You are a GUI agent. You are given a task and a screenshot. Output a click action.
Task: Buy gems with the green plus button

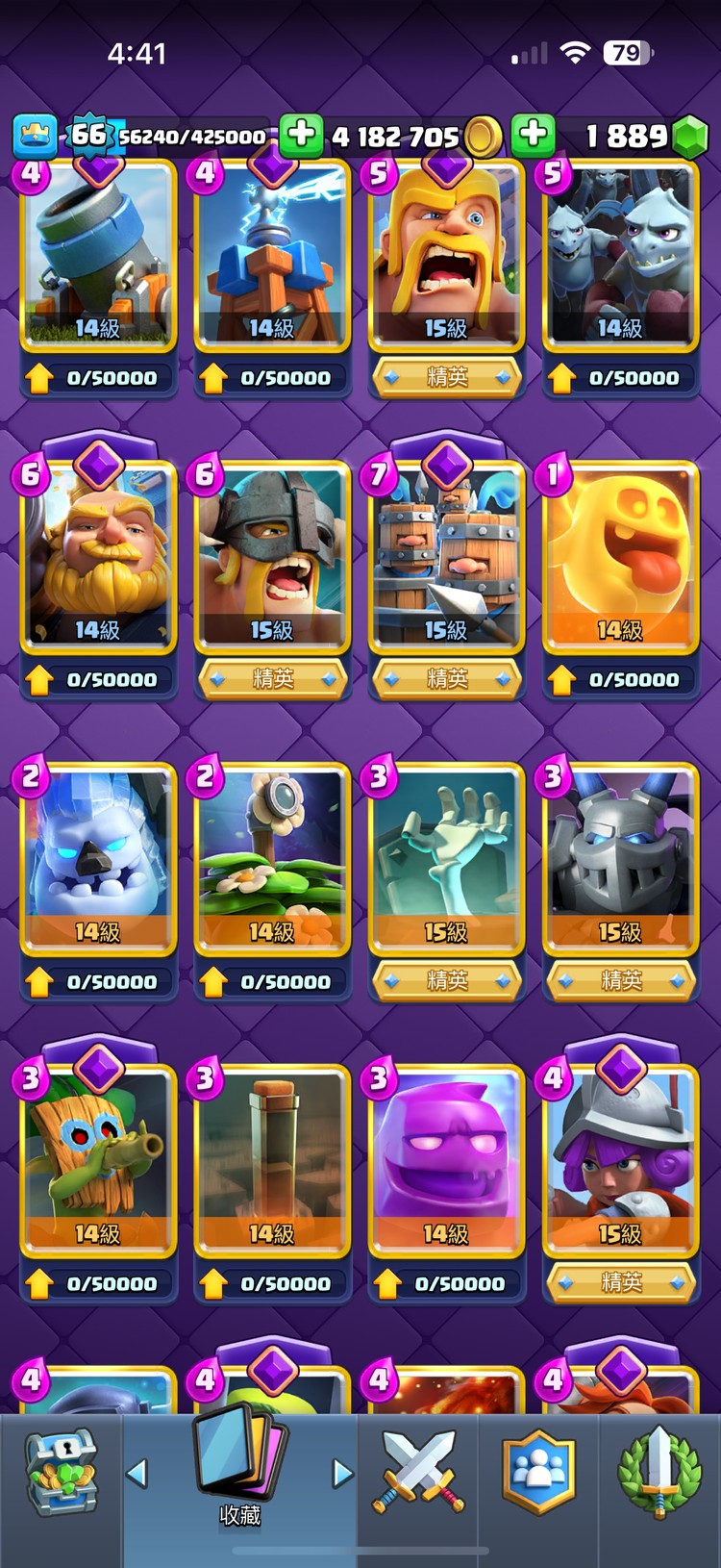point(533,135)
